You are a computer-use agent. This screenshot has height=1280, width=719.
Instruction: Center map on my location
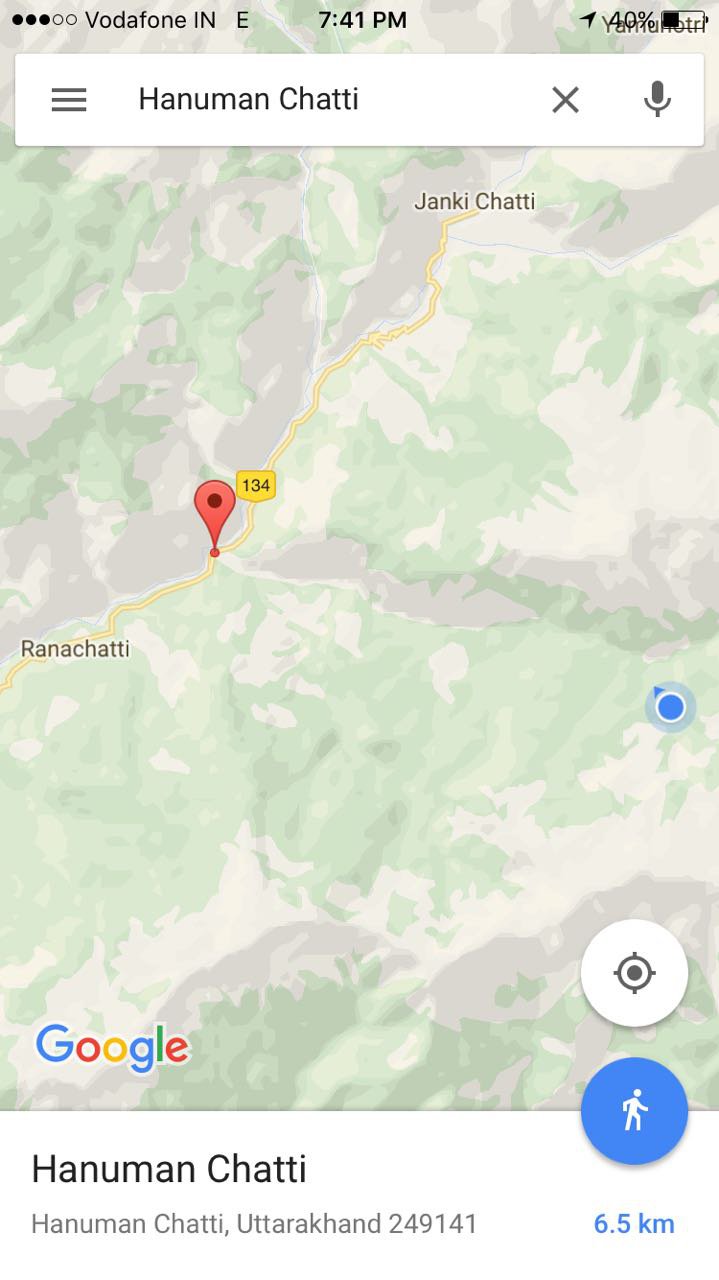pyautogui.click(x=634, y=973)
